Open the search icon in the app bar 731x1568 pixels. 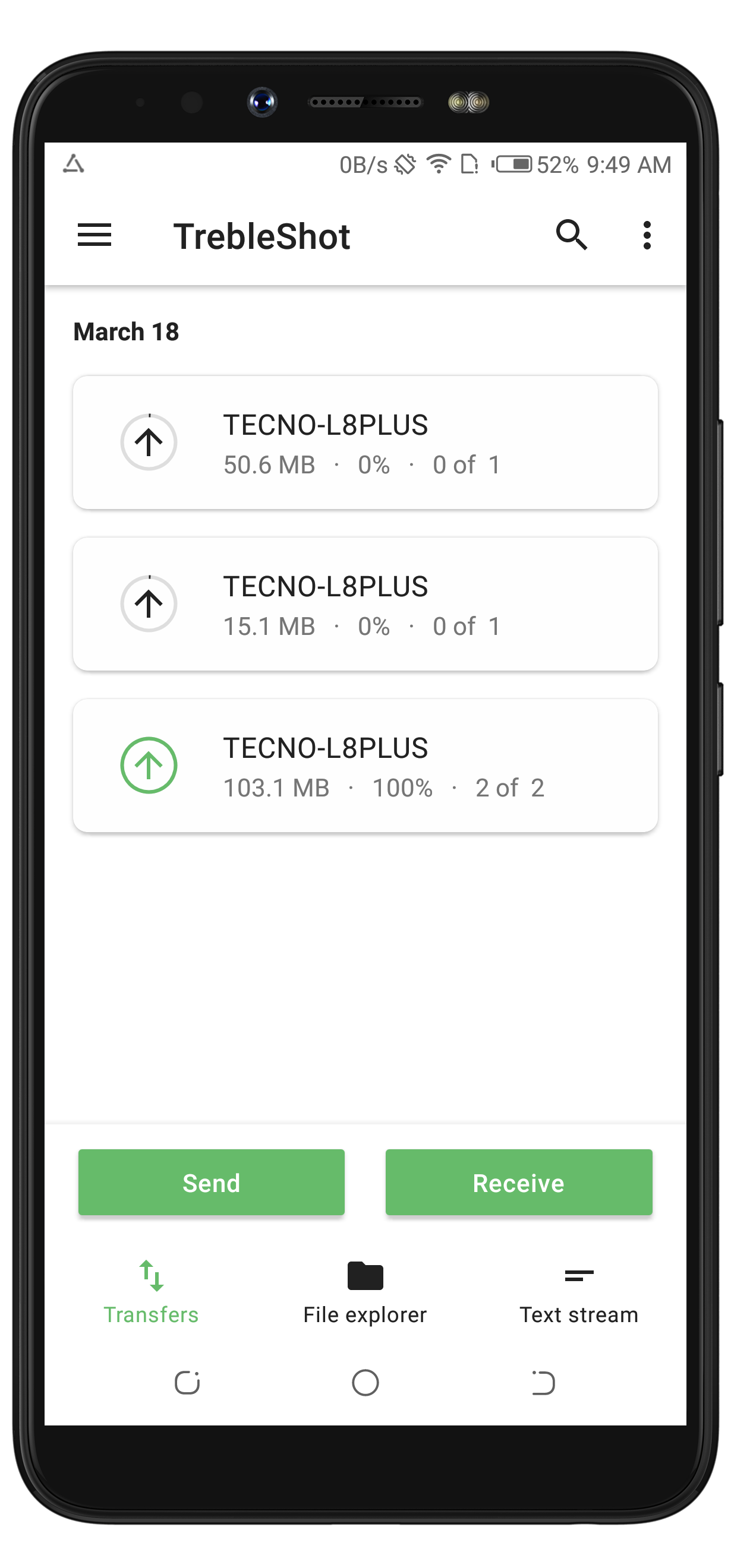pos(571,235)
